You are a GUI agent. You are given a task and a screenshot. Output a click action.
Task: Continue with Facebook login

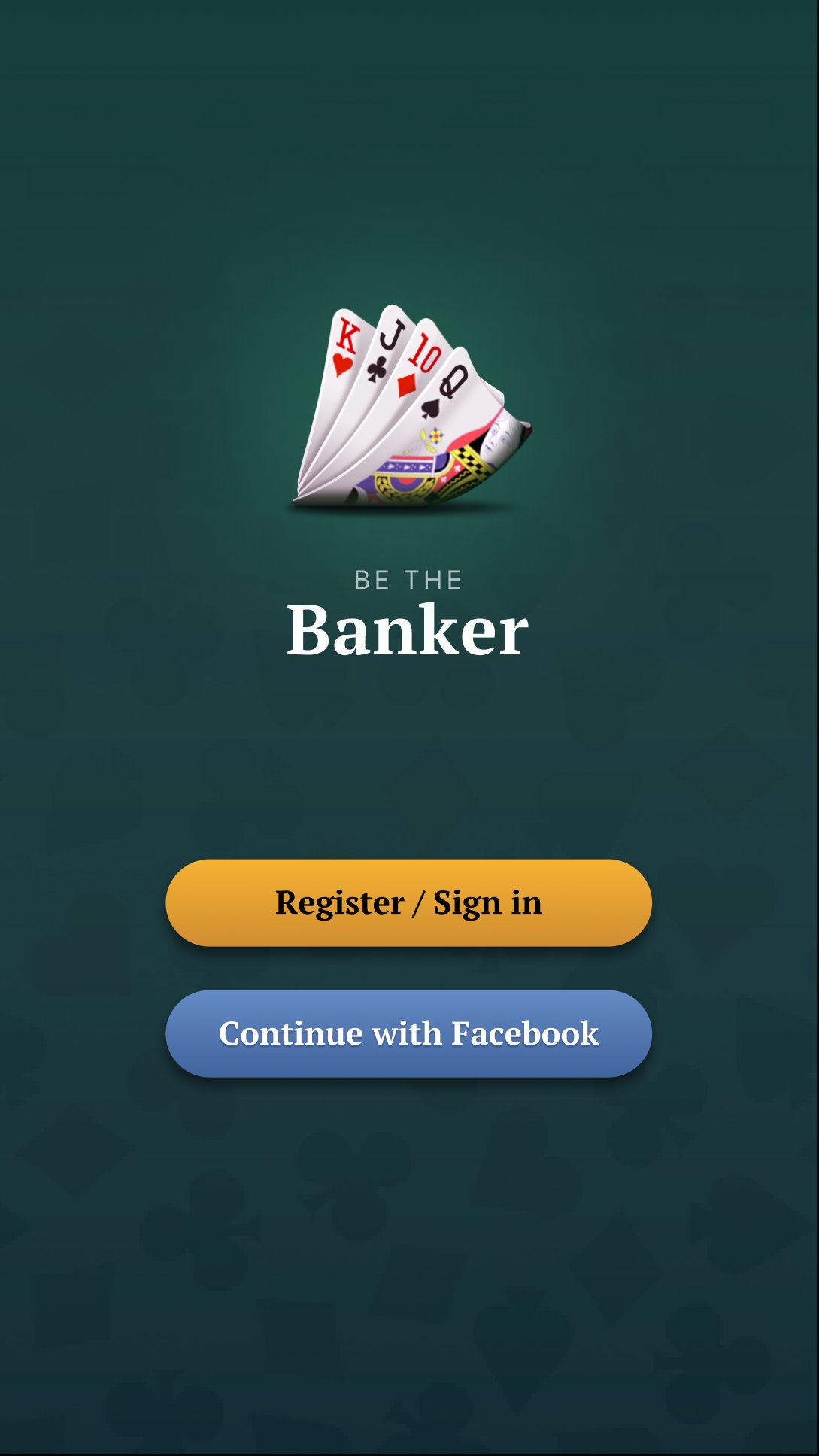pyautogui.click(x=408, y=1033)
